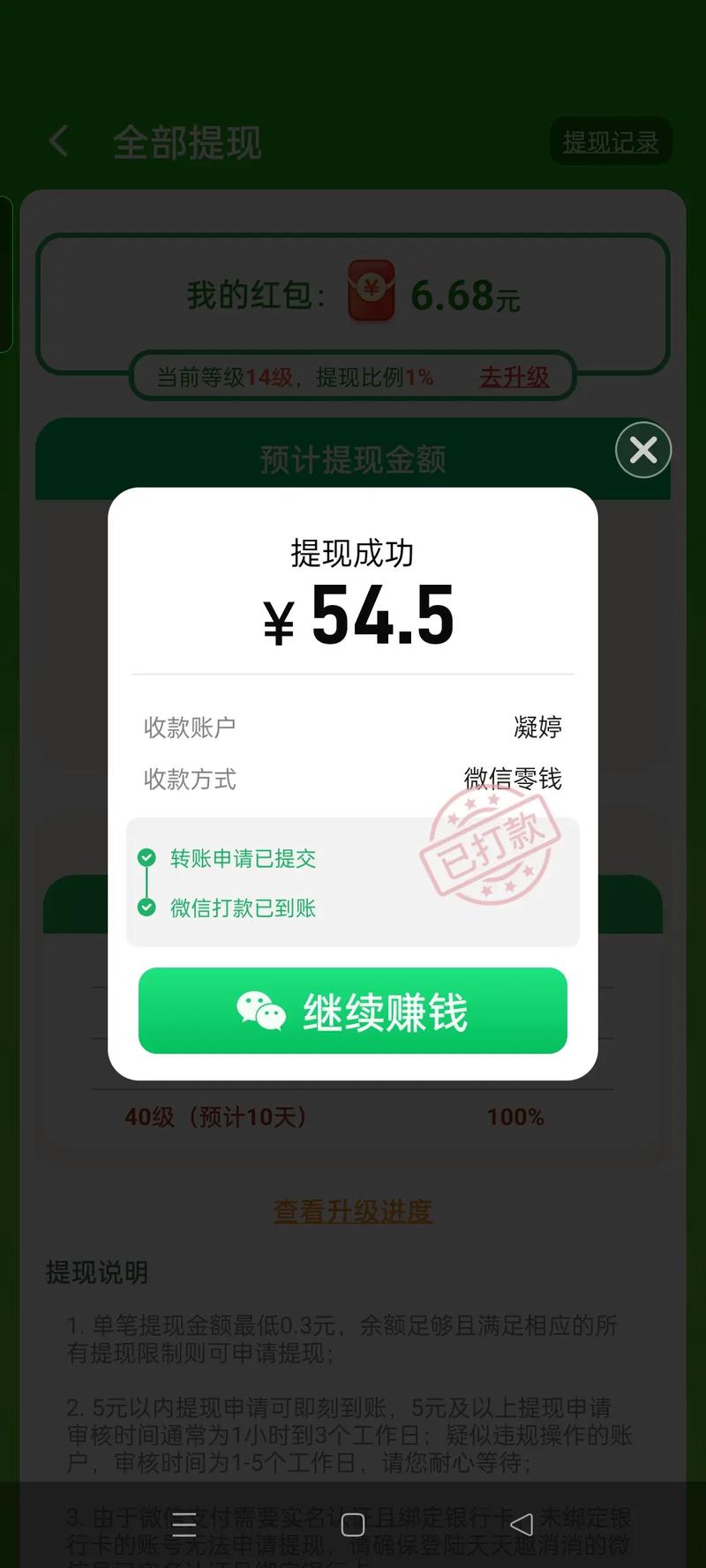Open 查看升级进度 link
This screenshot has height=1568, width=706.
pyautogui.click(x=352, y=1211)
